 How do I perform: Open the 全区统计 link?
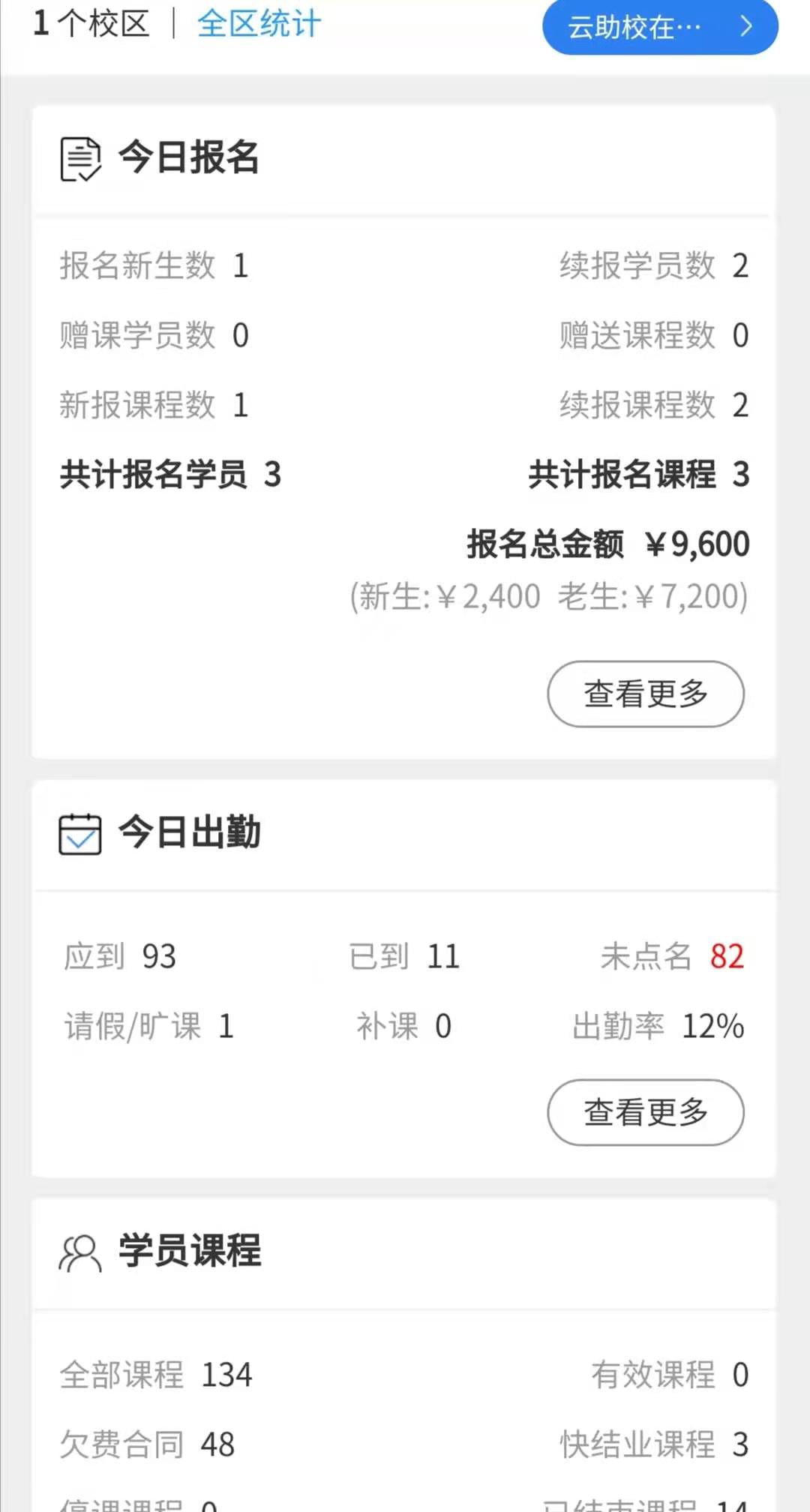point(259,24)
